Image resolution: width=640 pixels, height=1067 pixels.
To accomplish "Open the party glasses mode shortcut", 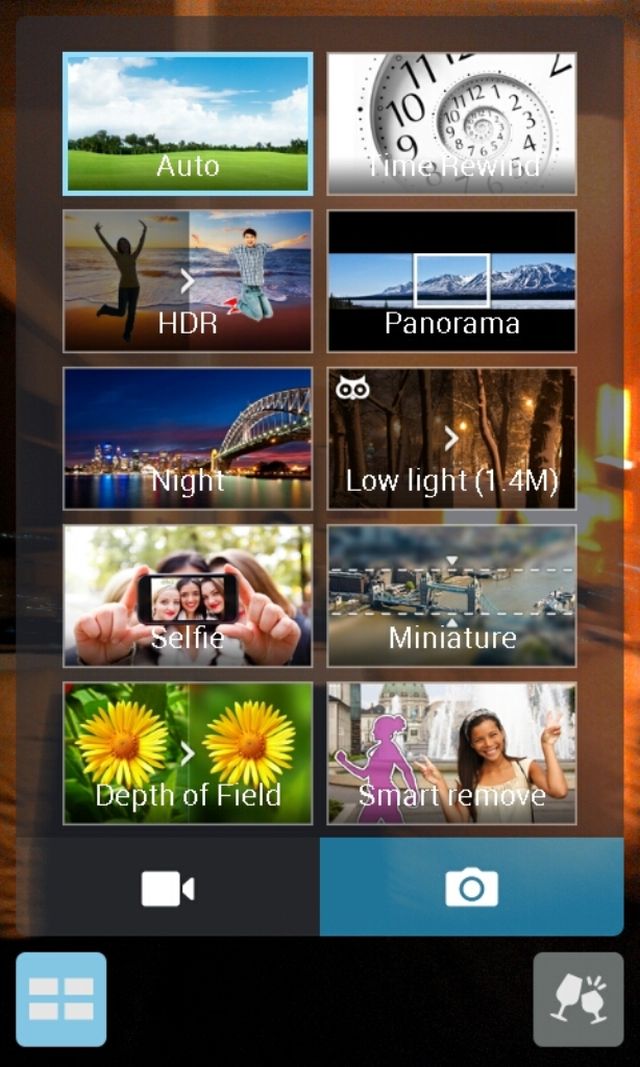I will click(x=578, y=999).
